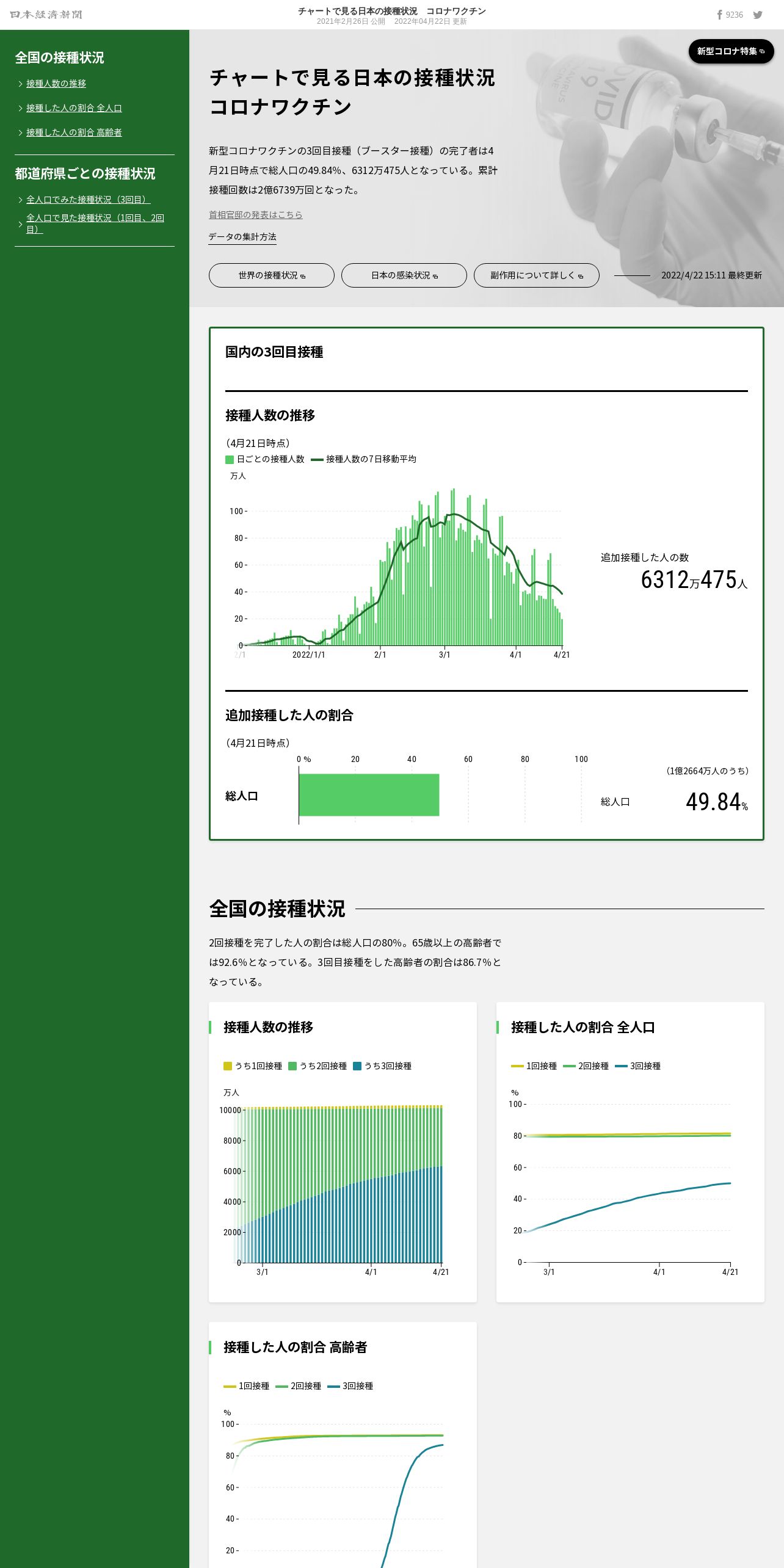Open 全人口で見た接種状況（1回目、2回目） link
Viewport: 784px width, 1568px height.
[x=95, y=223]
